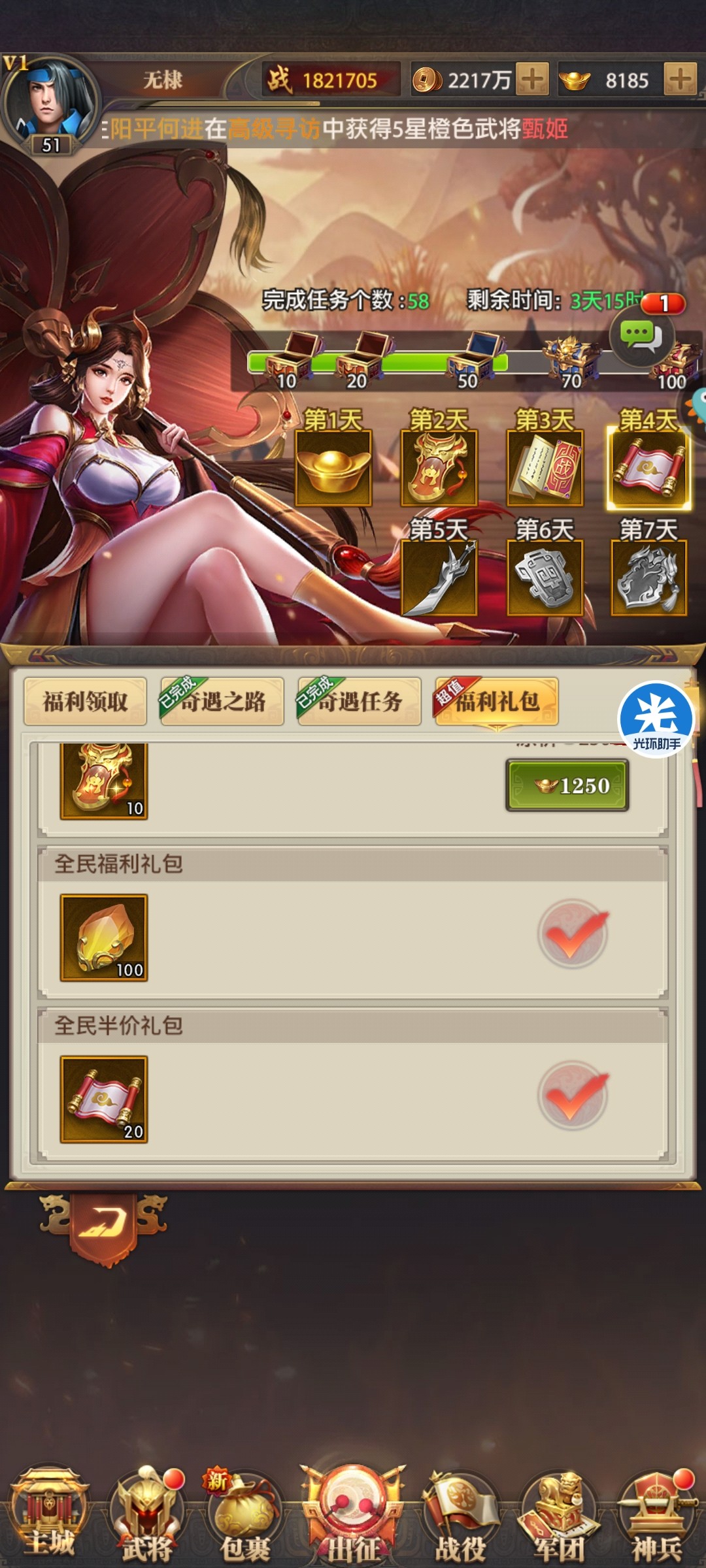Screen dimensions: 706x1568
Task: Add more gold ingots with plus button
Action: (680, 80)
